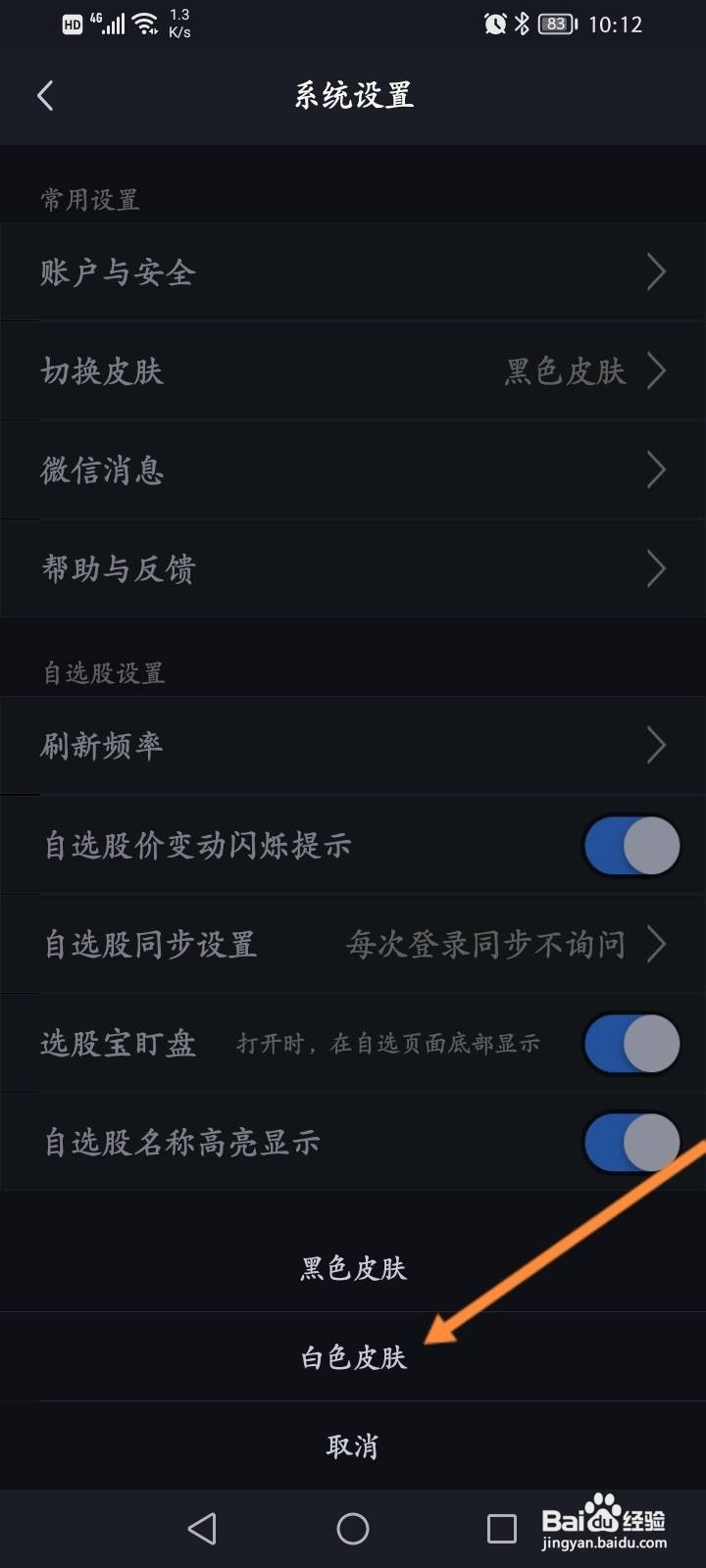Image resolution: width=706 pixels, height=1568 pixels.
Task: Open 帮助与反馈 from the list
Action: tap(353, 568)
